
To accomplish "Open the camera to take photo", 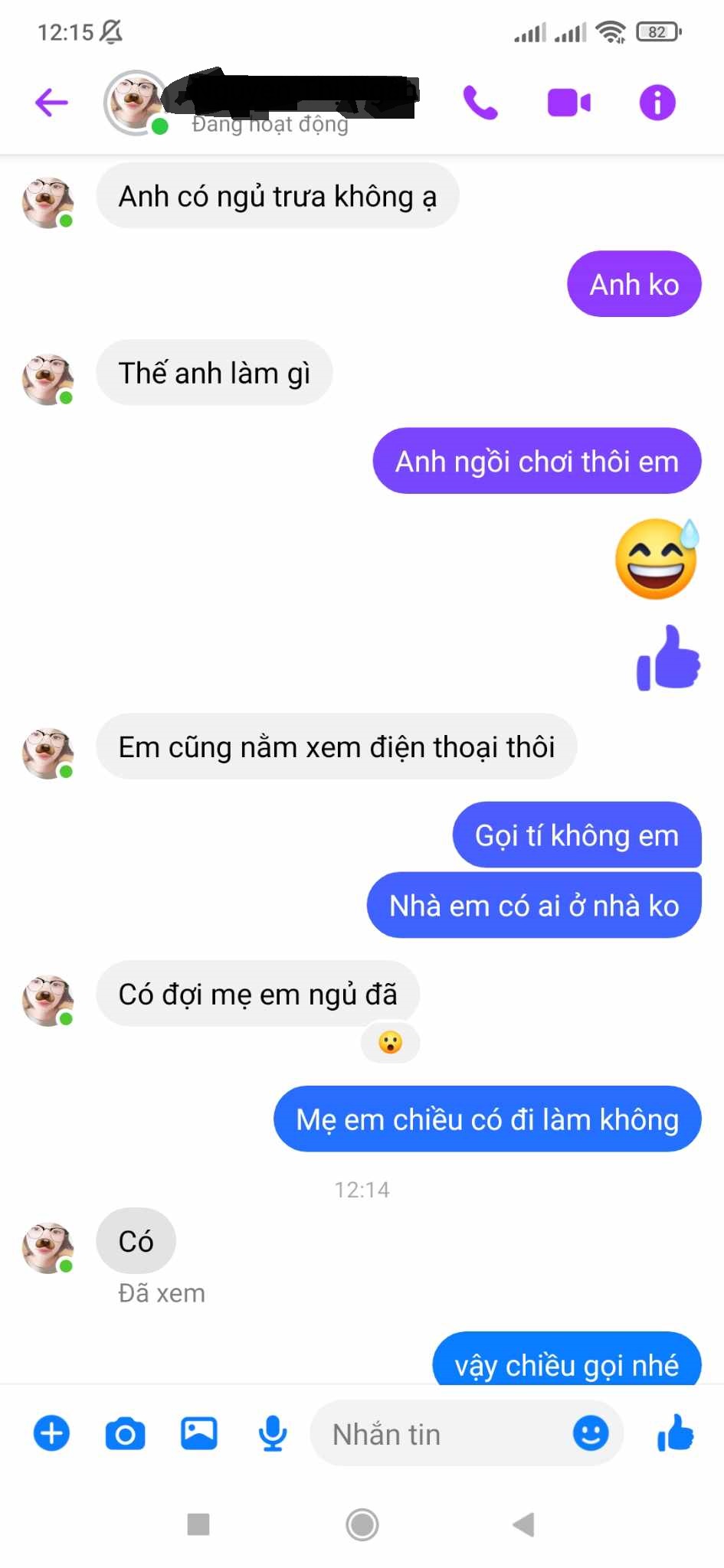I will tap(125, 1433).
